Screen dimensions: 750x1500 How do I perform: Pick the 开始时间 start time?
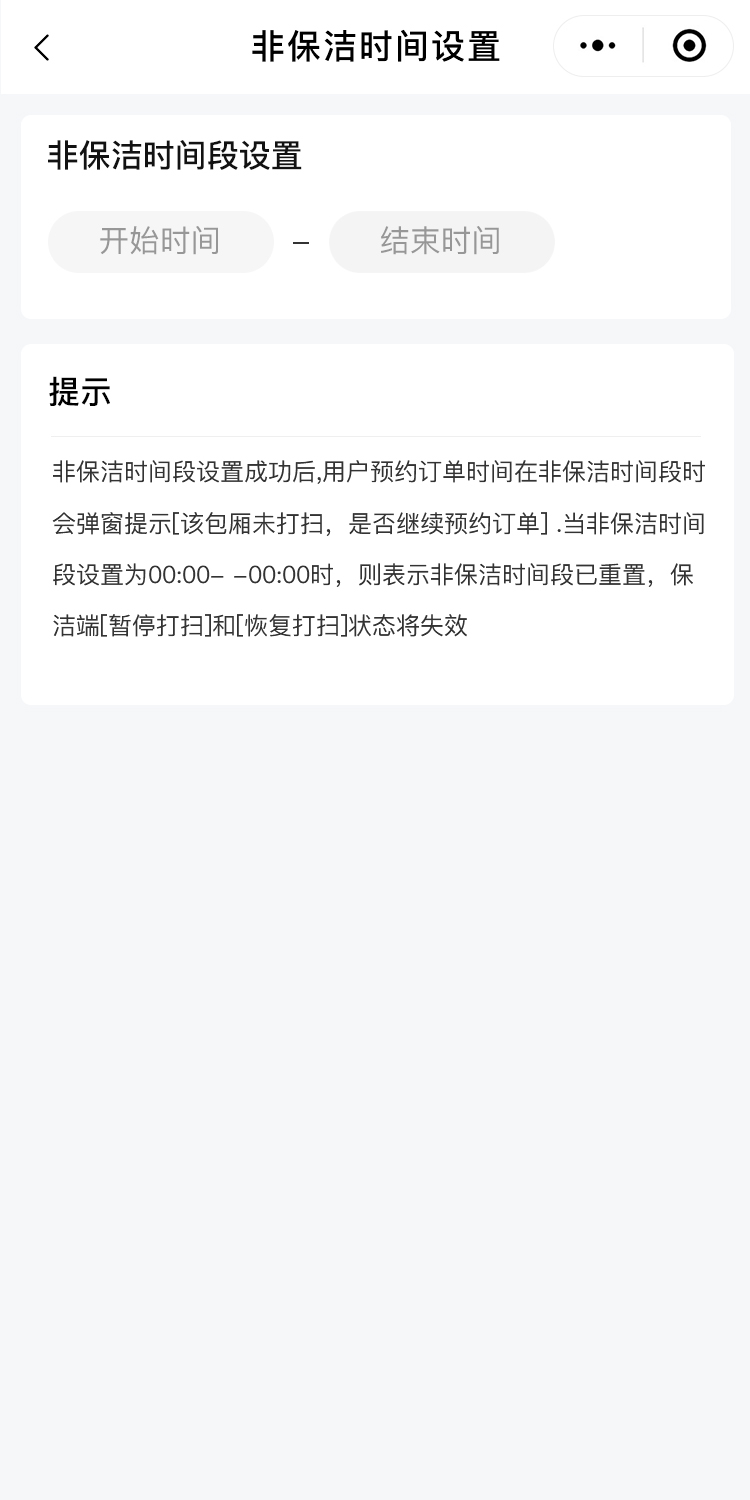pyautogui.click(x=161, y=241)
